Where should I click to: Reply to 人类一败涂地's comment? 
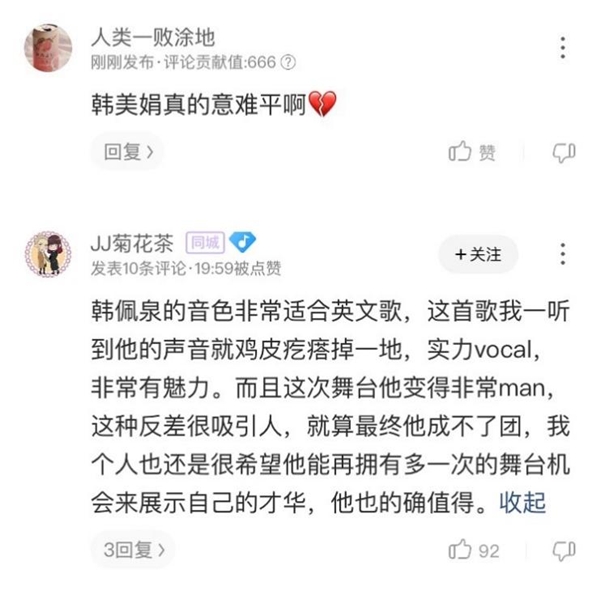click(127, 152)
